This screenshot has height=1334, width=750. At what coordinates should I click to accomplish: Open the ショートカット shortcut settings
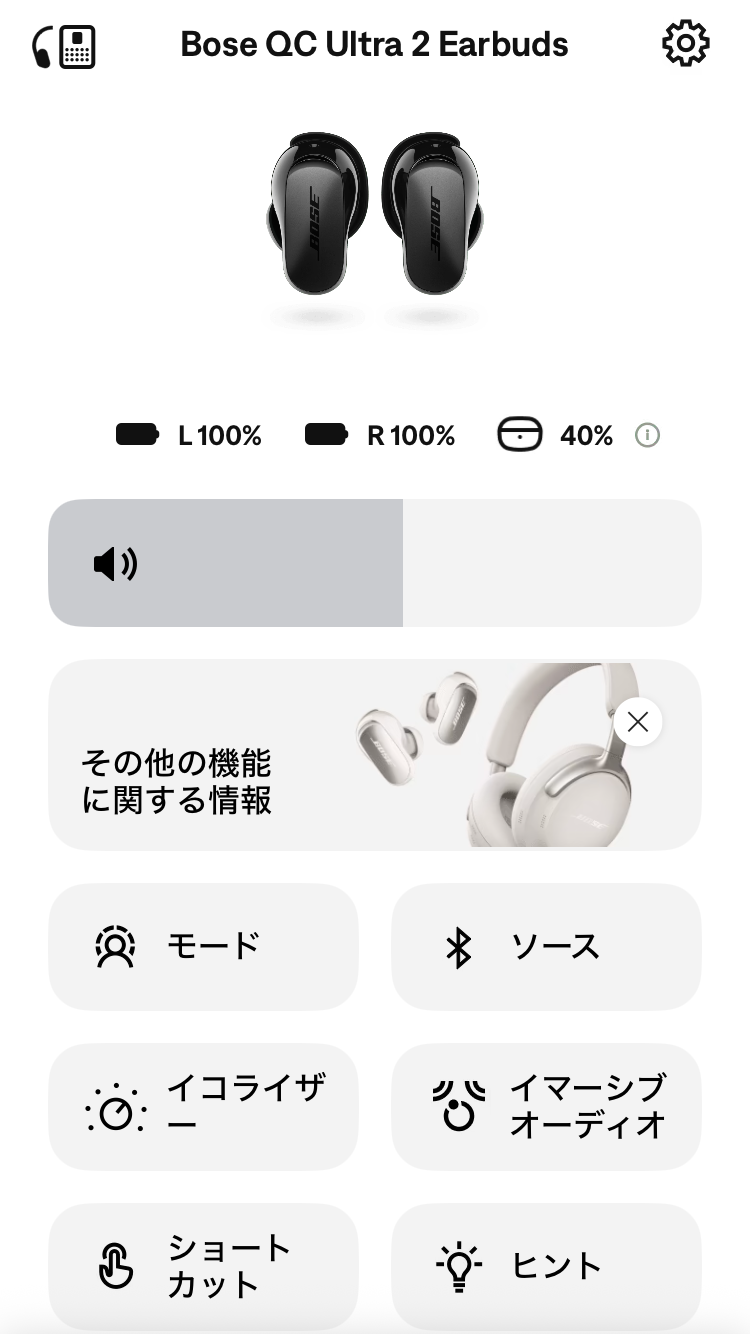(203, 1266)
